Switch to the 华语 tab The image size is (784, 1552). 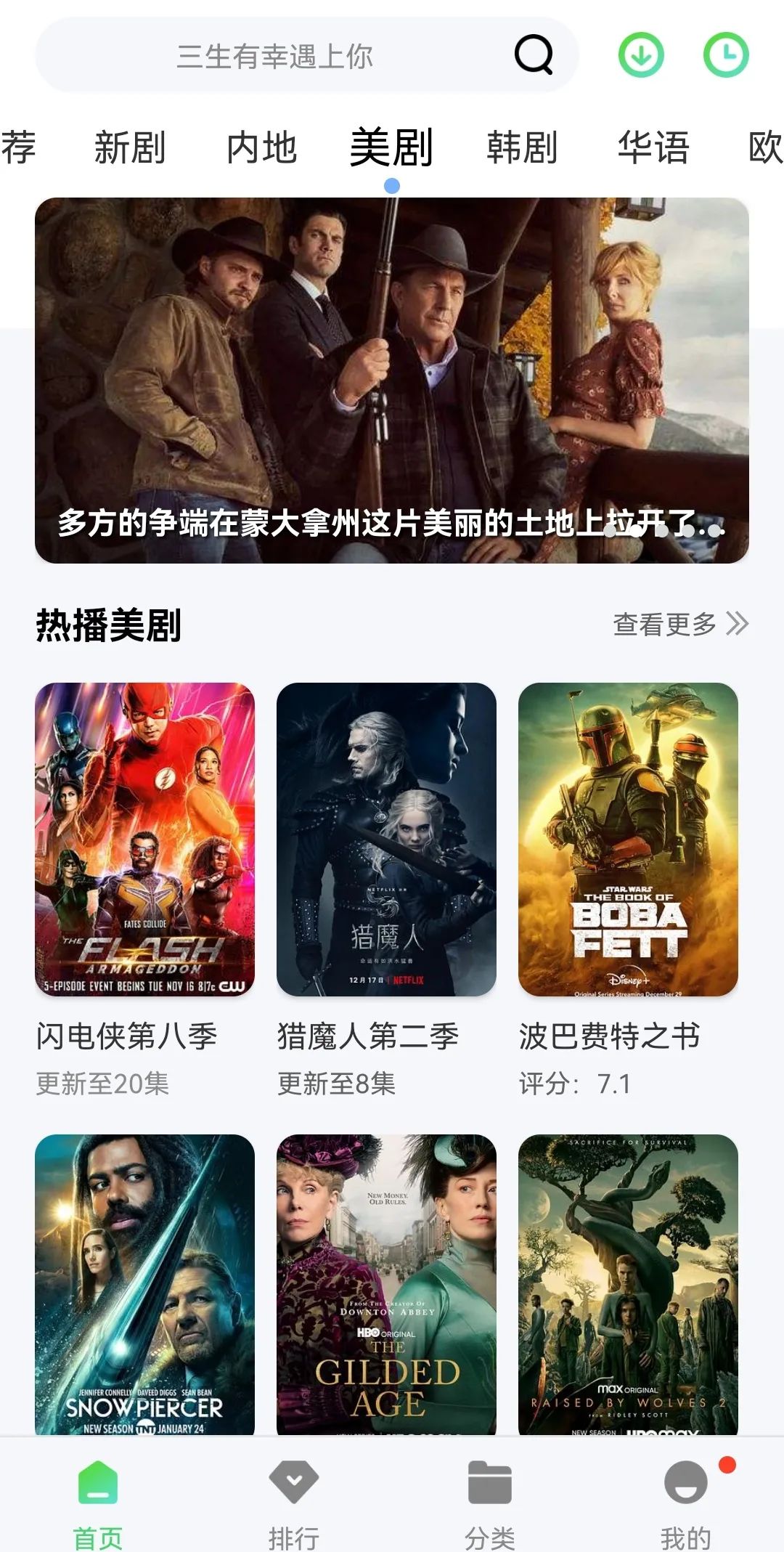coord(653,147)
